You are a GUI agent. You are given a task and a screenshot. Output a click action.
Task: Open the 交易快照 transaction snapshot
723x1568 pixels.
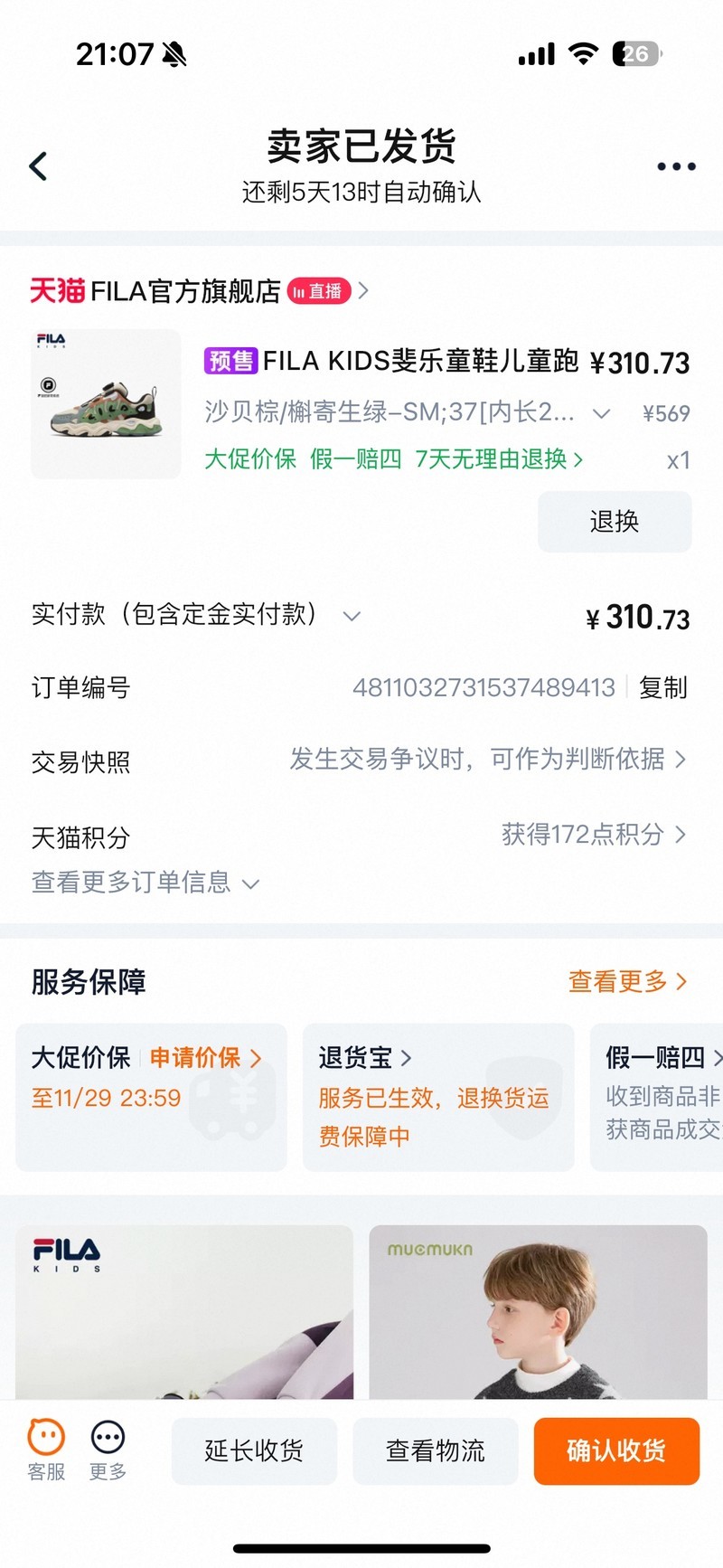488,760
